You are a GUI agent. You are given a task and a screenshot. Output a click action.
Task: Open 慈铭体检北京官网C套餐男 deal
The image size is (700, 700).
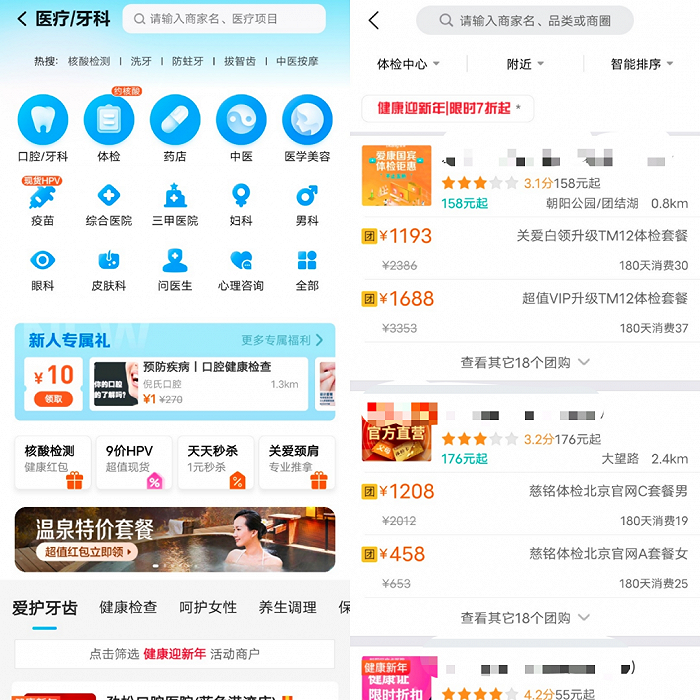tap(608, 491)
